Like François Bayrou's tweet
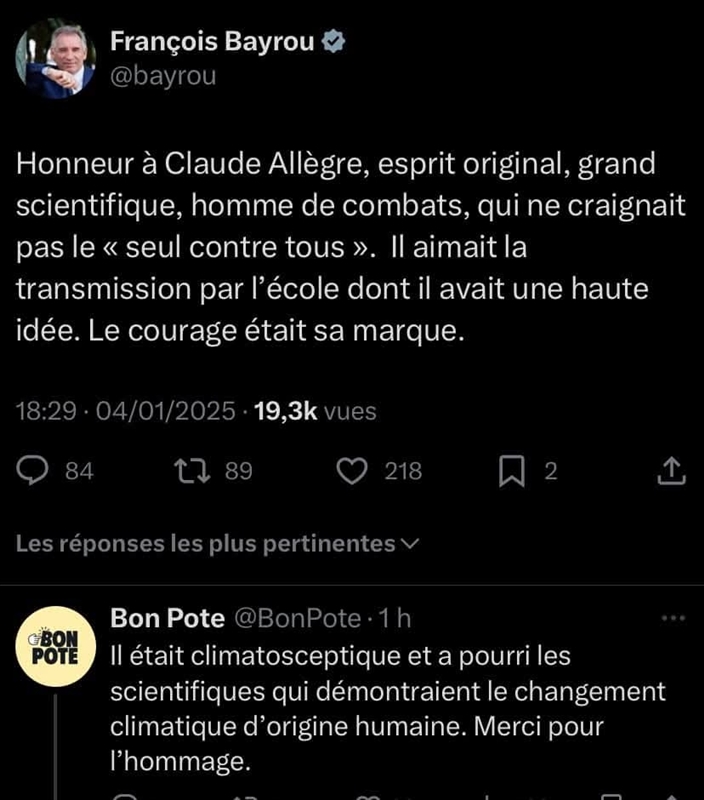704x800 pixels. [352, 471]
